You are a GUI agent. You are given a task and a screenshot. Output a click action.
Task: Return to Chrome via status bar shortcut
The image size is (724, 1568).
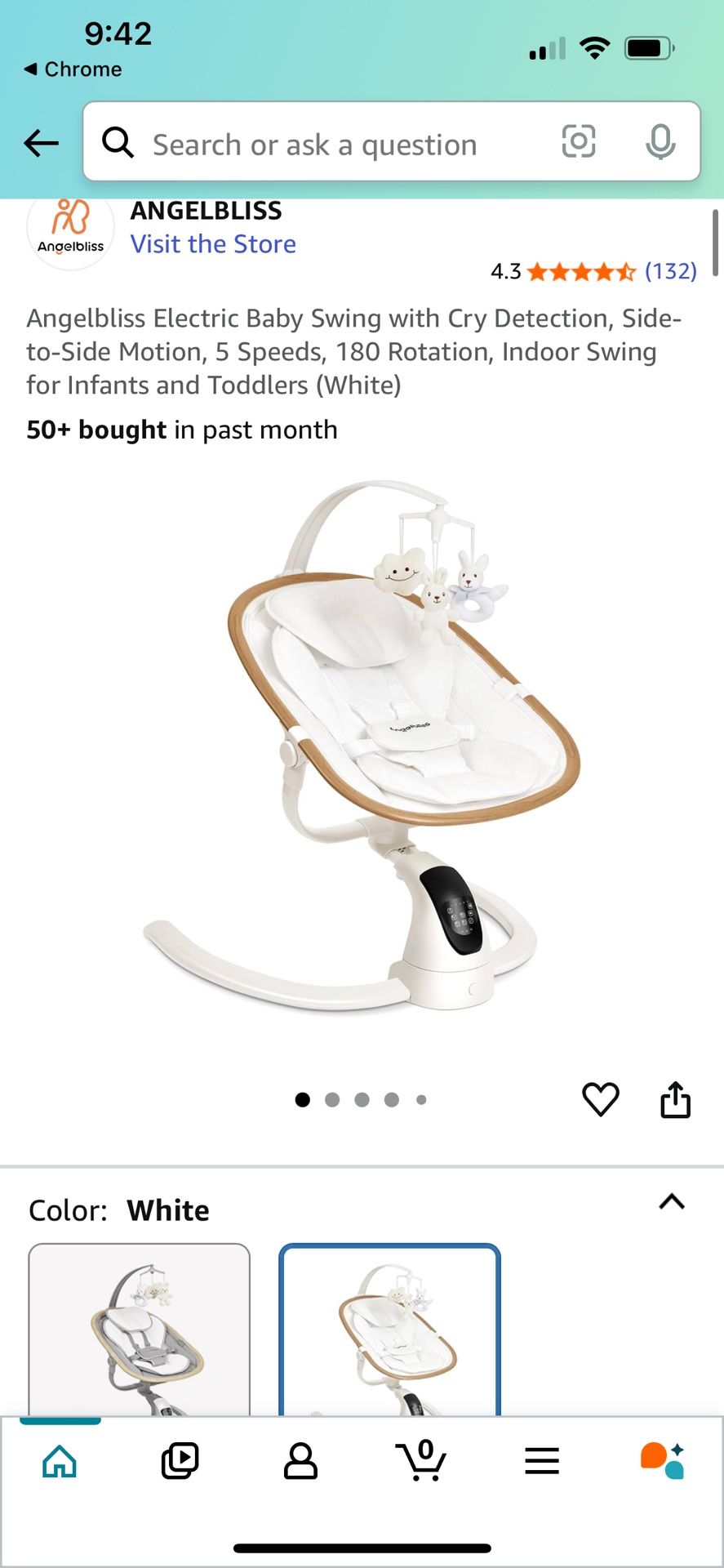pos(73,69)
